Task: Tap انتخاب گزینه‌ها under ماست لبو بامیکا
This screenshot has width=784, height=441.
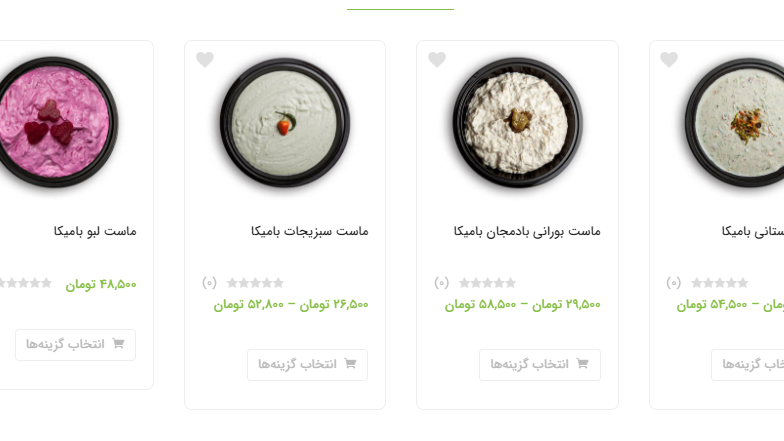Action: (x=75, y=344)
